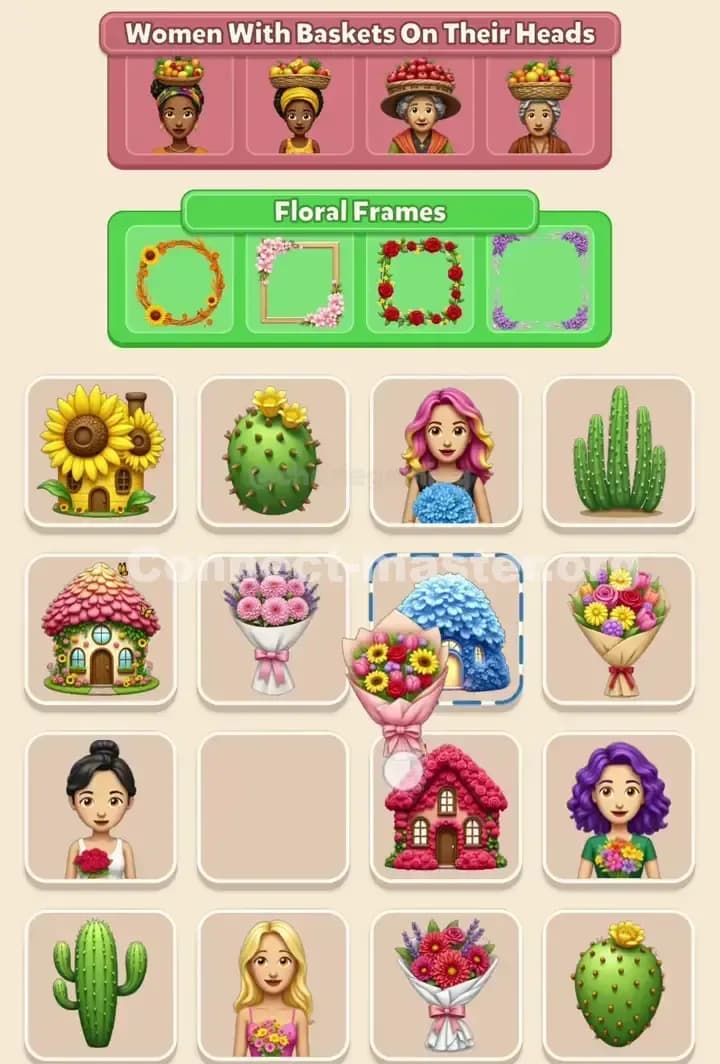Select the pink mushroom flower house
The height and width of the screenshot is (1064, 720).
click(100, 630)
